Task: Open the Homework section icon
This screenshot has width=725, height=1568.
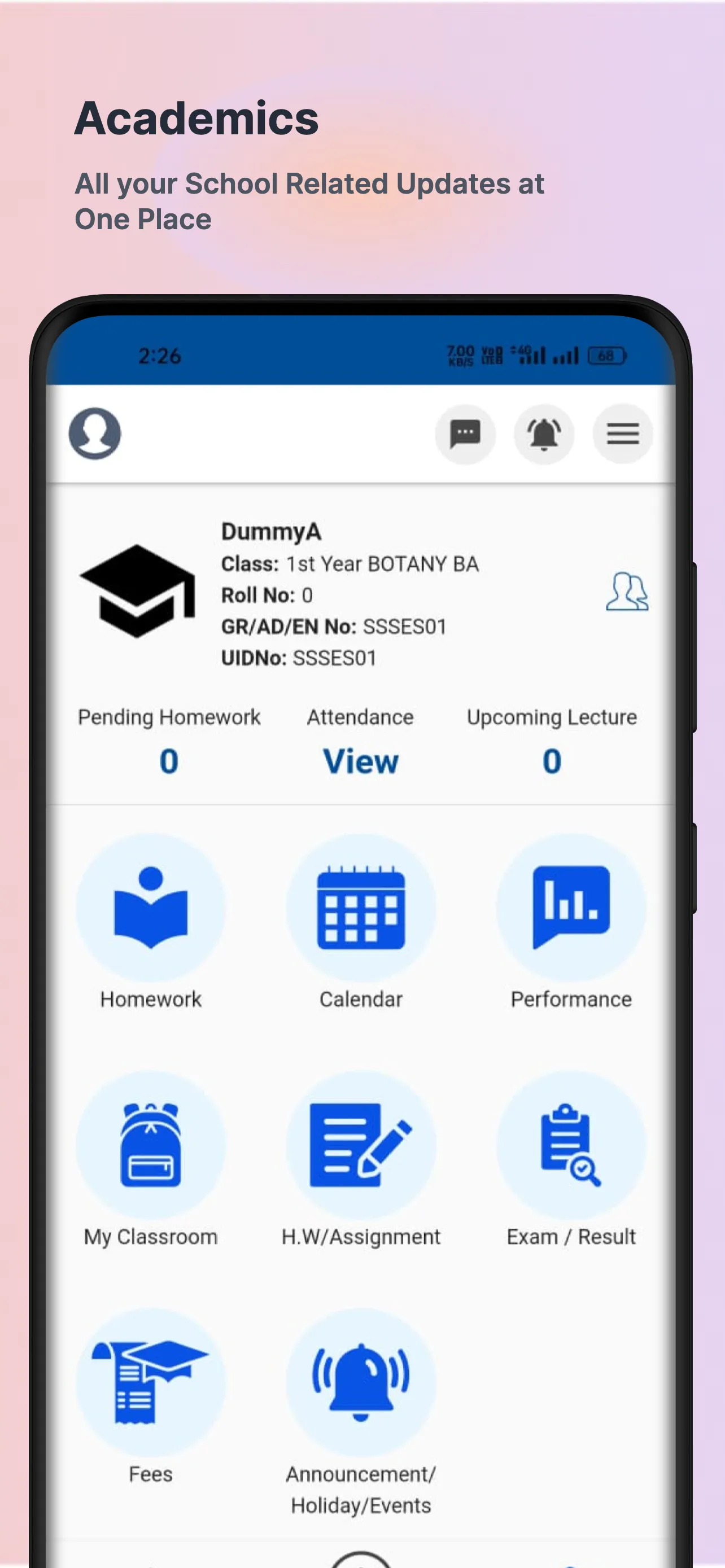Action: 151,907
